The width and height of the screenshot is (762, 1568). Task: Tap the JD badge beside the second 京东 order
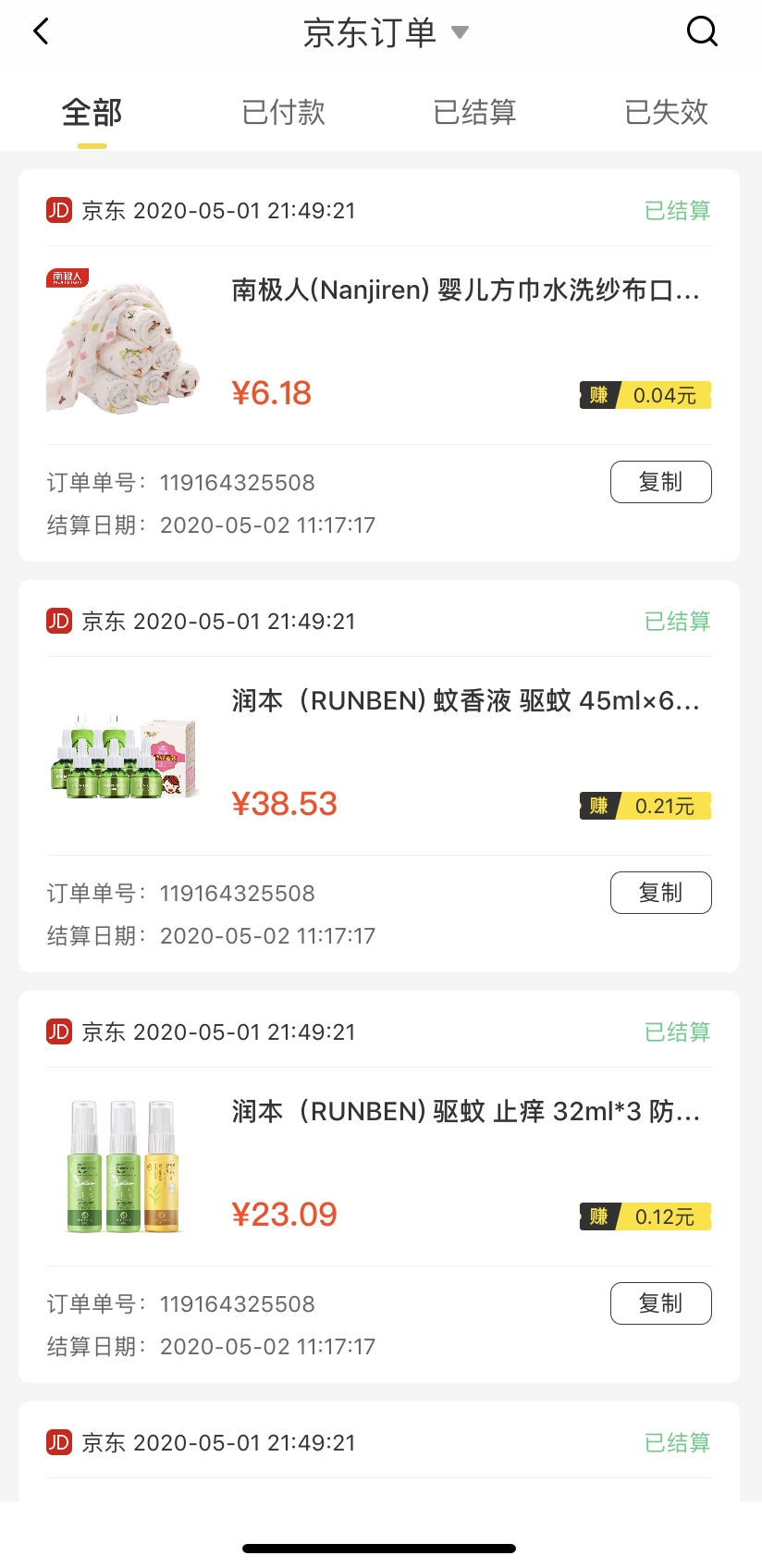coord(58,621)
